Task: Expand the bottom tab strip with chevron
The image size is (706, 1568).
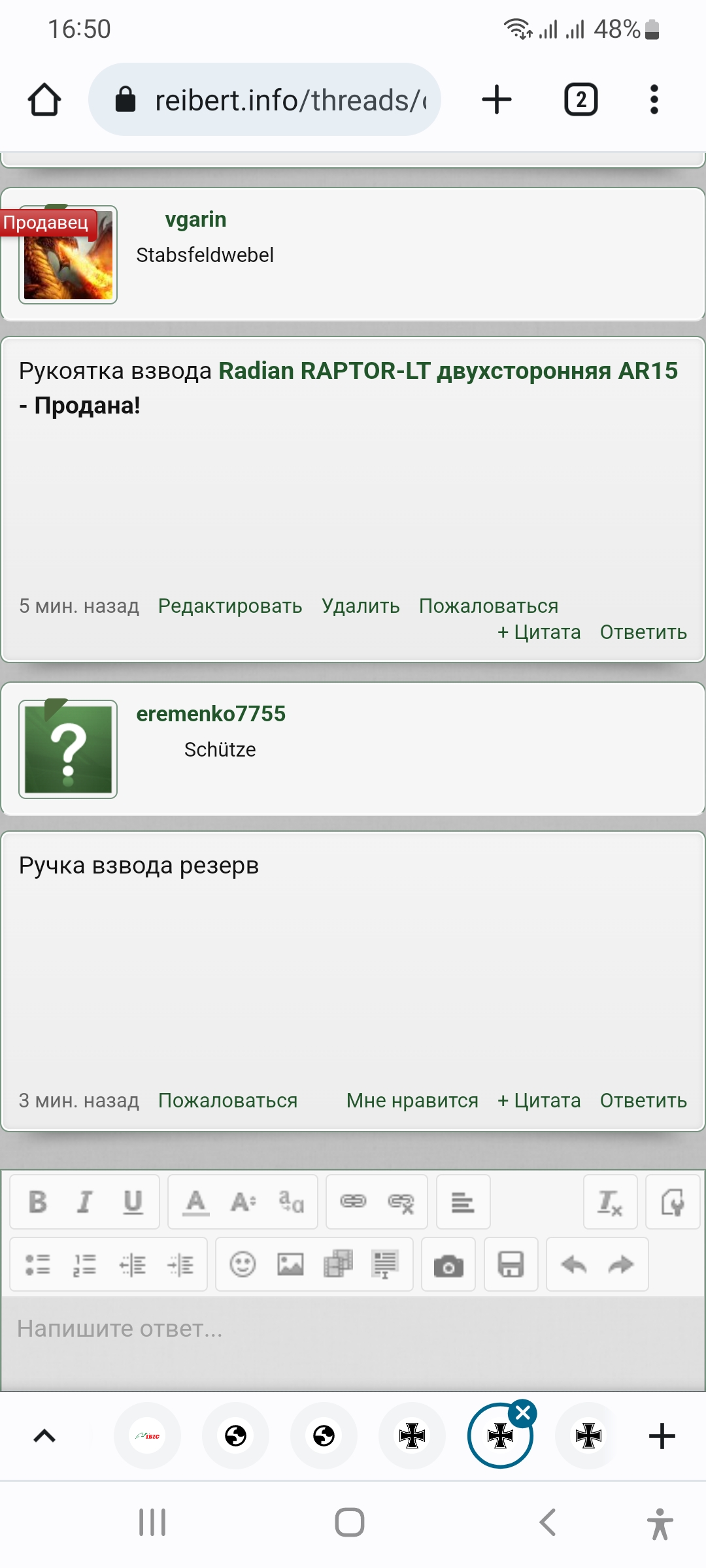Action: pyautogui.click(x=44, y=1436)
